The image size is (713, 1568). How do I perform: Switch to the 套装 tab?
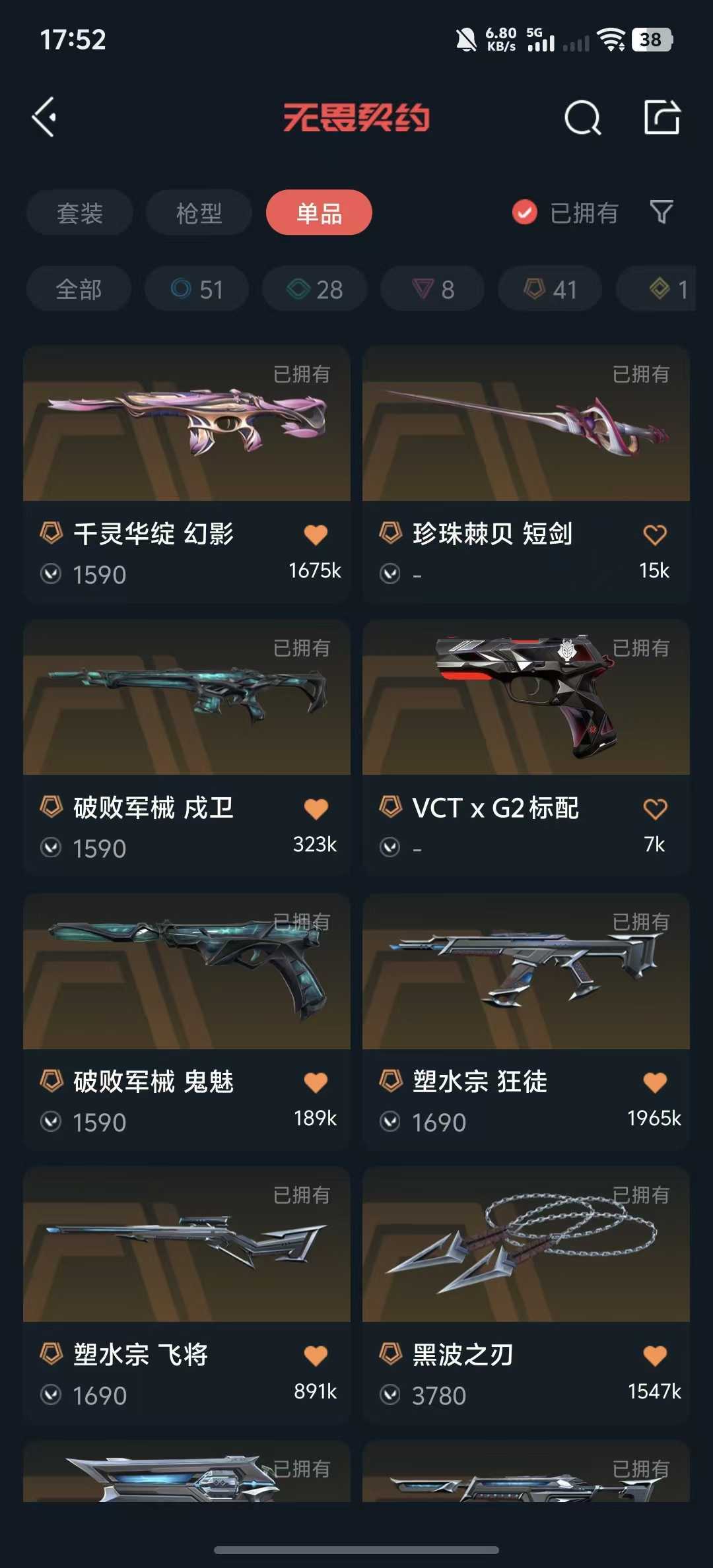click(79, 212)
